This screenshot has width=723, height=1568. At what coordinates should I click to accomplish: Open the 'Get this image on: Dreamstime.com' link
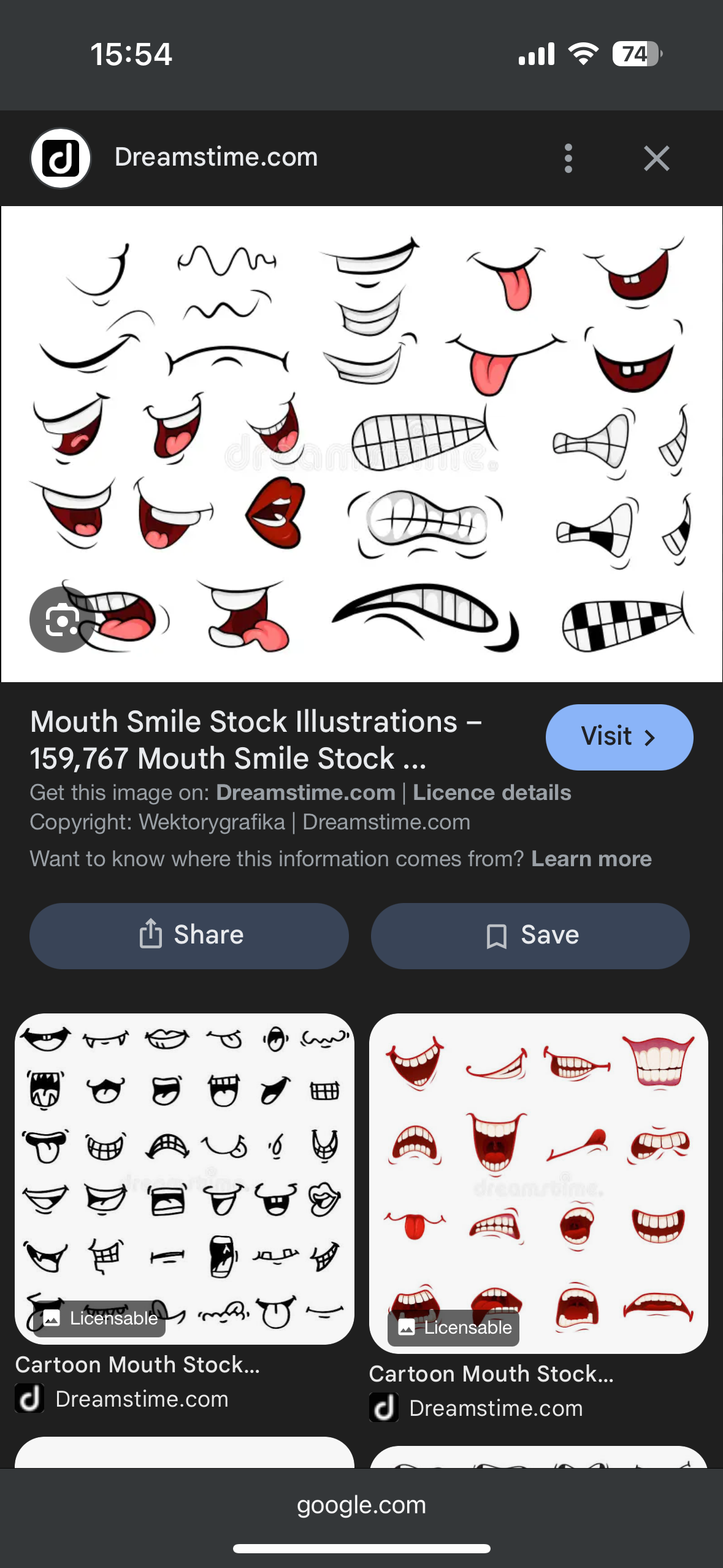pos(305,793)
